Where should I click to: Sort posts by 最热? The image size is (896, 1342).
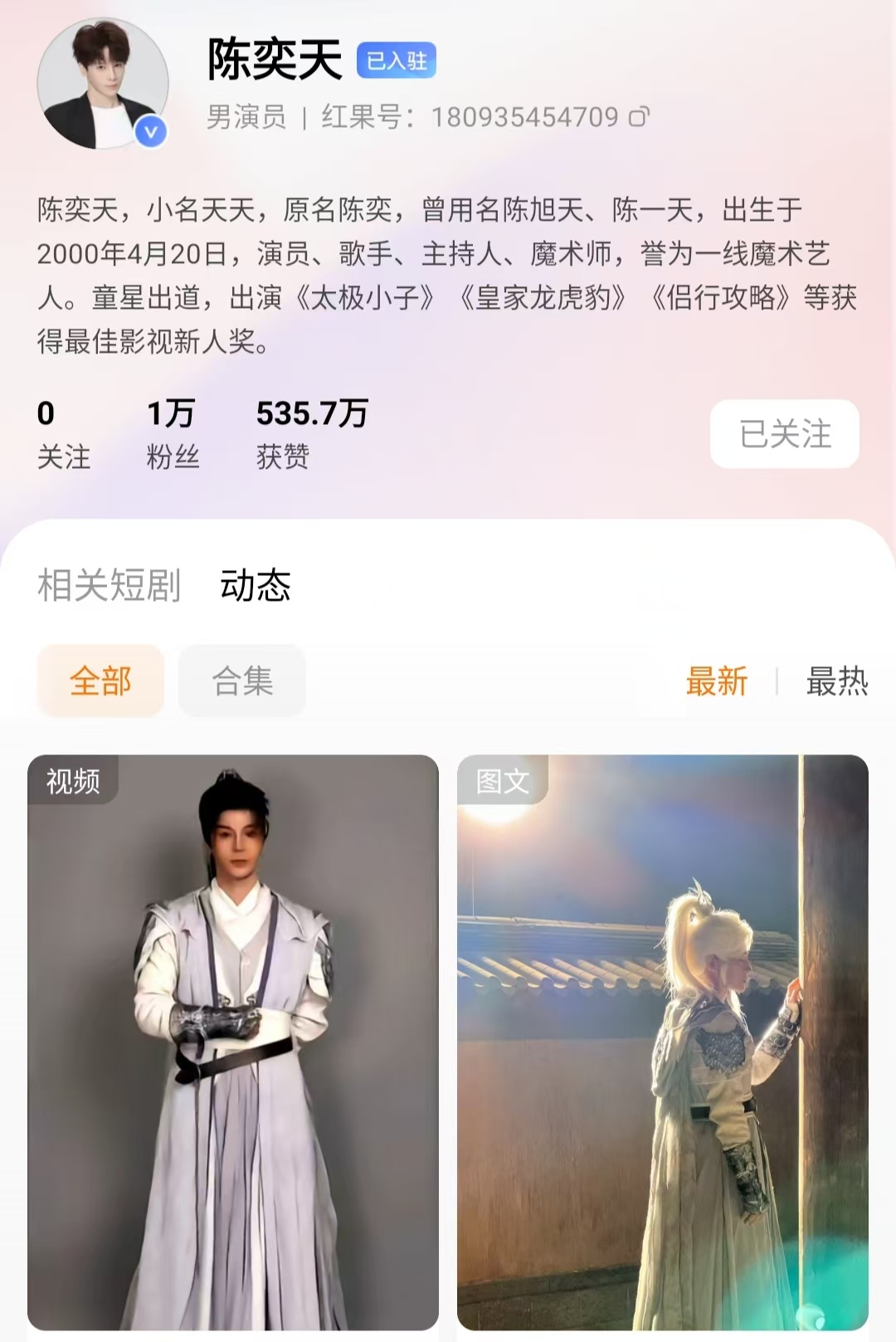(836, 681)
